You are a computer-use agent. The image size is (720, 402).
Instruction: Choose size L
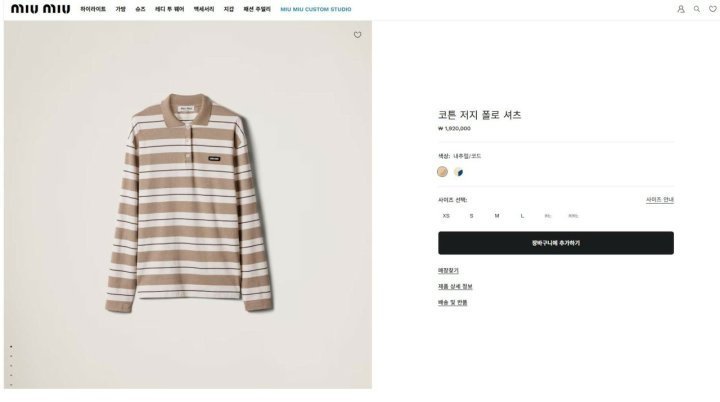tap(521, 216)
